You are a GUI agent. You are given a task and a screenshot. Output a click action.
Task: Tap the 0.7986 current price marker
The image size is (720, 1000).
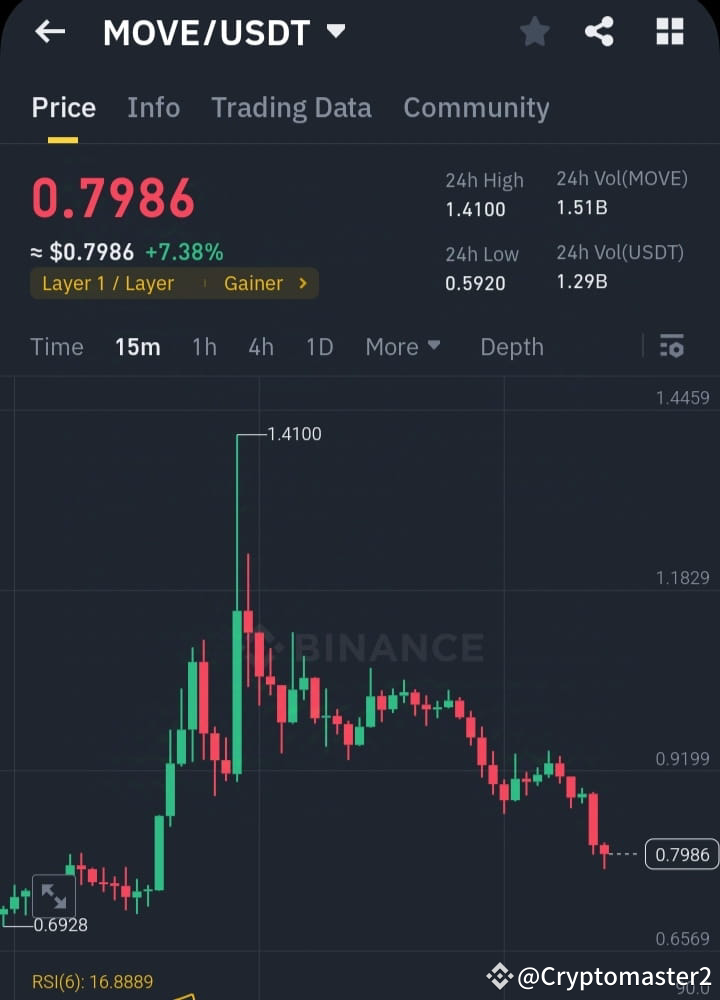681,854
